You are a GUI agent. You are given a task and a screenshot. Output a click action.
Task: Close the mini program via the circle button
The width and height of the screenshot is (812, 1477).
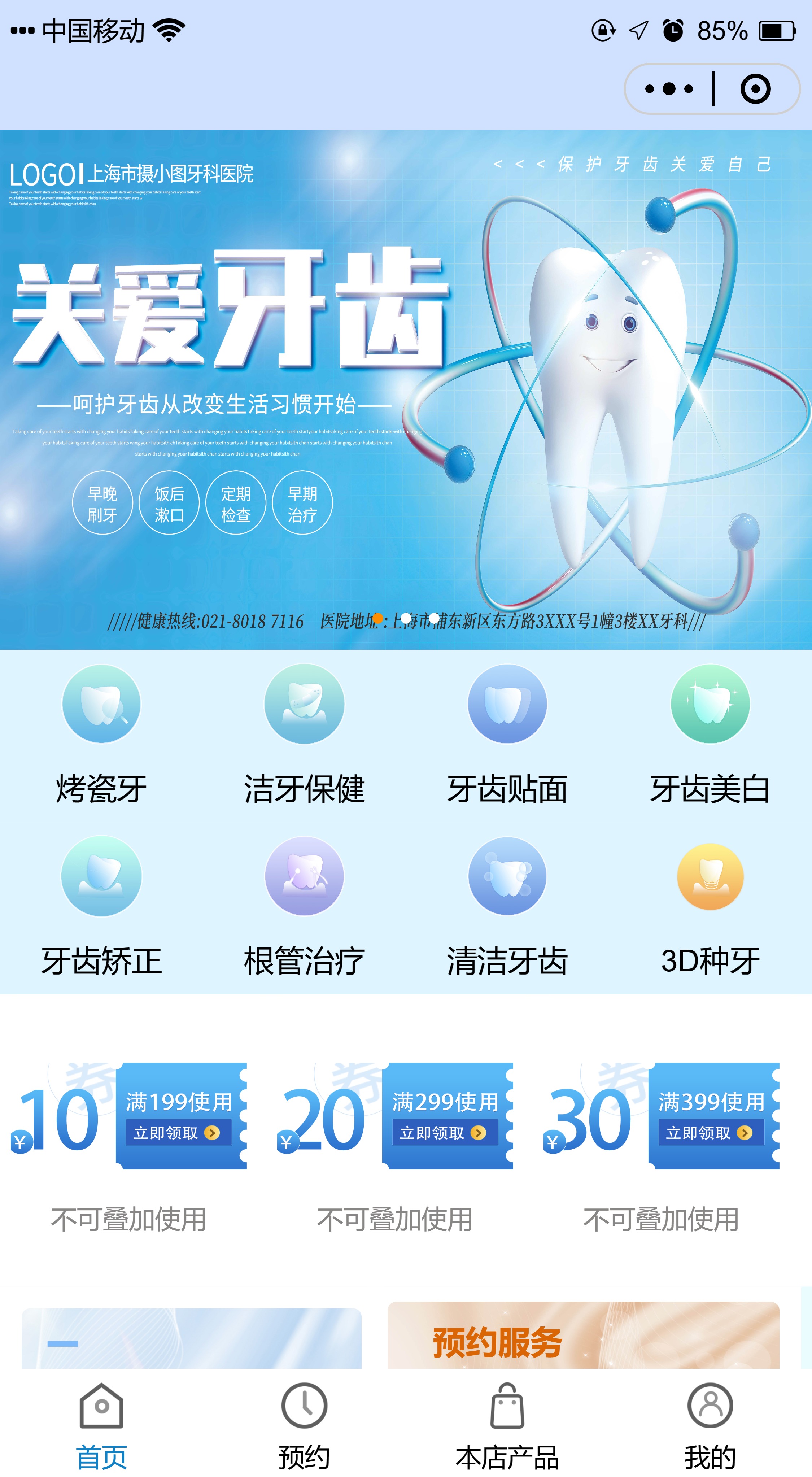click(x=755, y=89)
